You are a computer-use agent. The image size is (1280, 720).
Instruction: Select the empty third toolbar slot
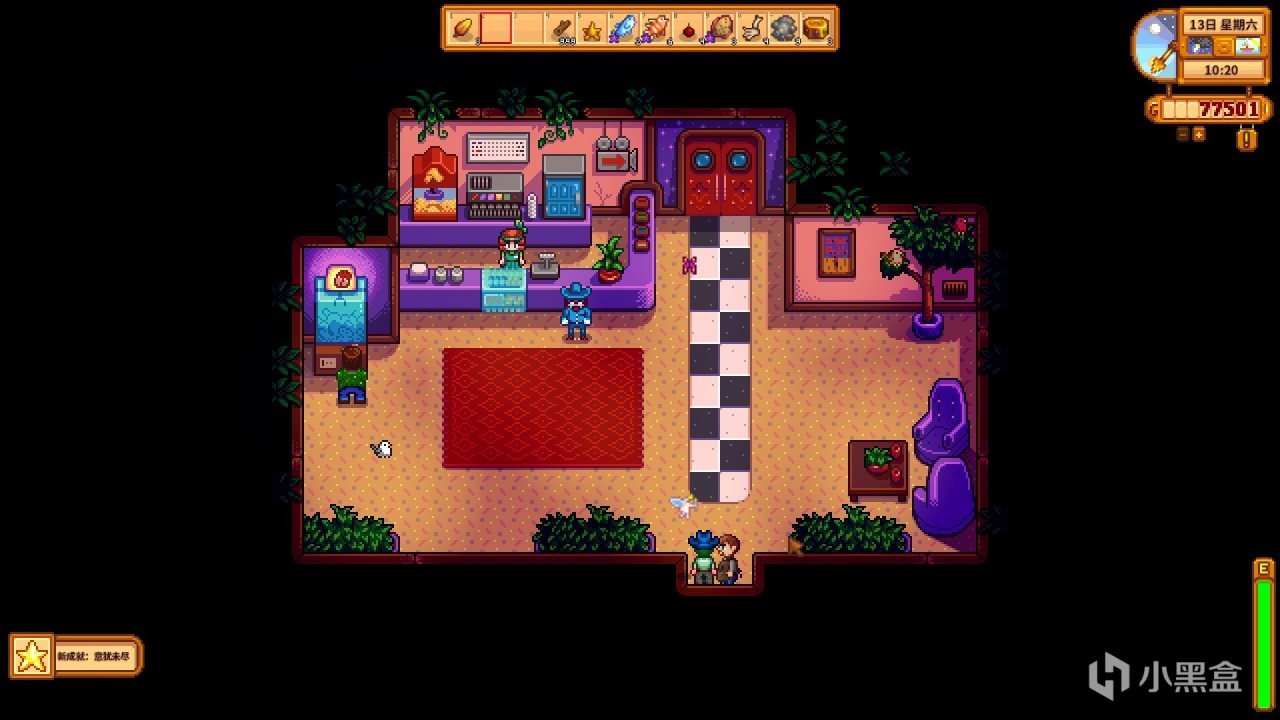tap(528, 28)
